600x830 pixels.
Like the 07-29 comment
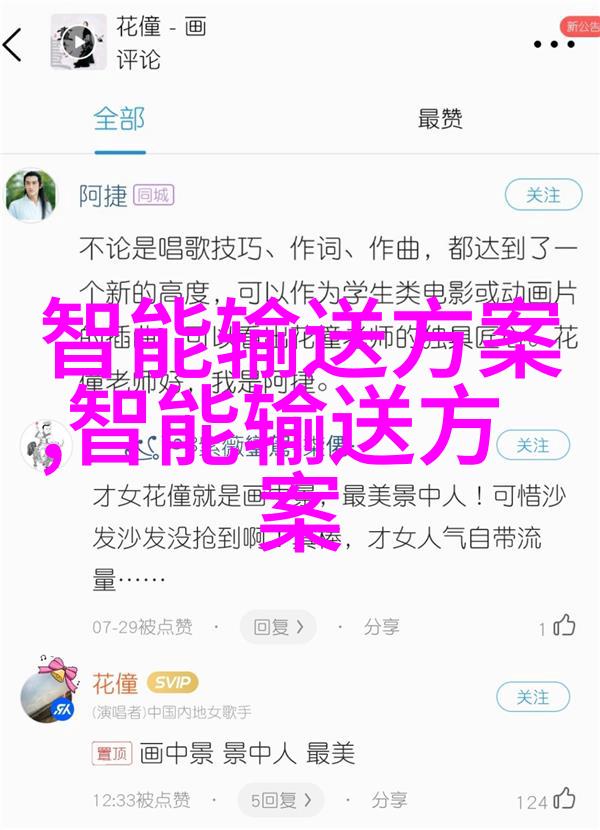pyautogui.click(x=564, y=627)
